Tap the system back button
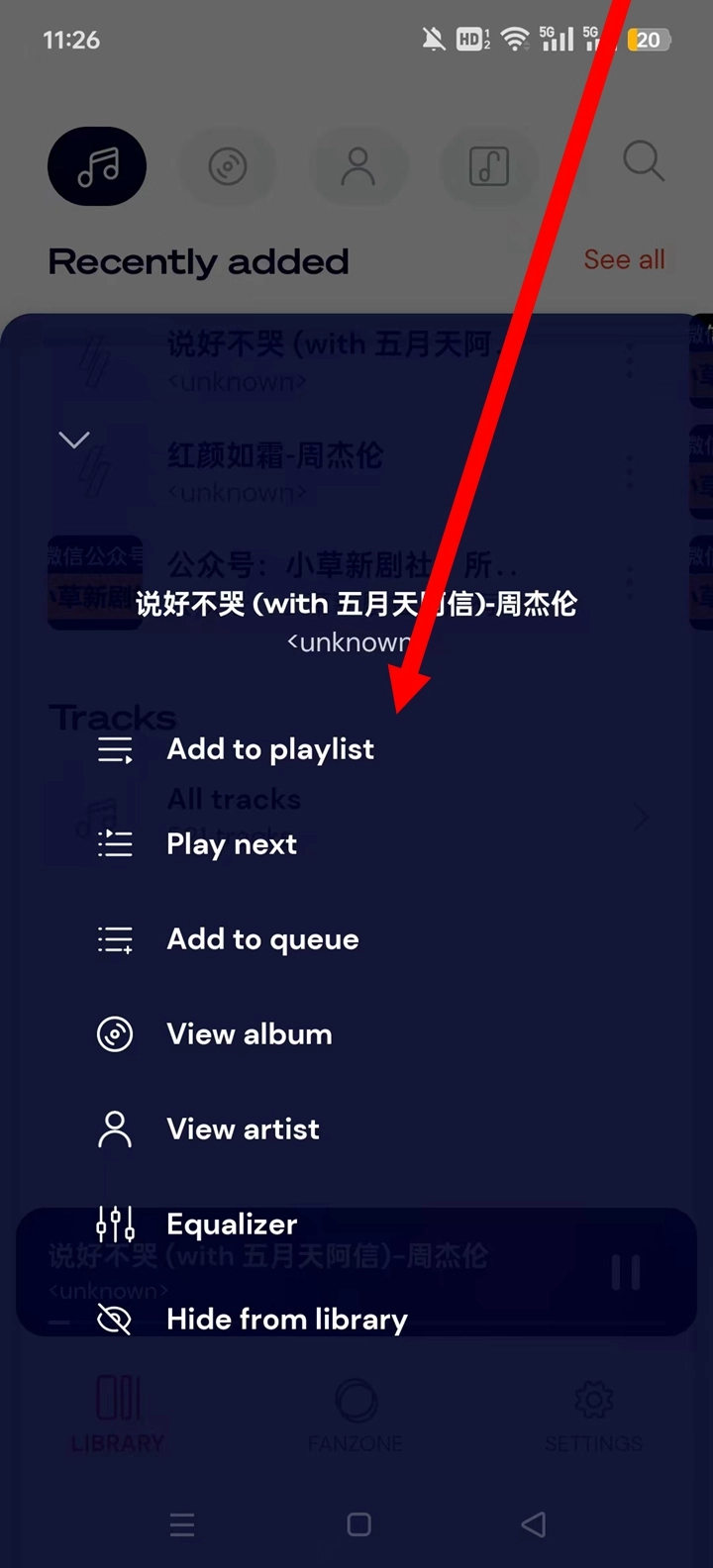Viewport: 713px width, 1568px height. (x=533, y=1524)
